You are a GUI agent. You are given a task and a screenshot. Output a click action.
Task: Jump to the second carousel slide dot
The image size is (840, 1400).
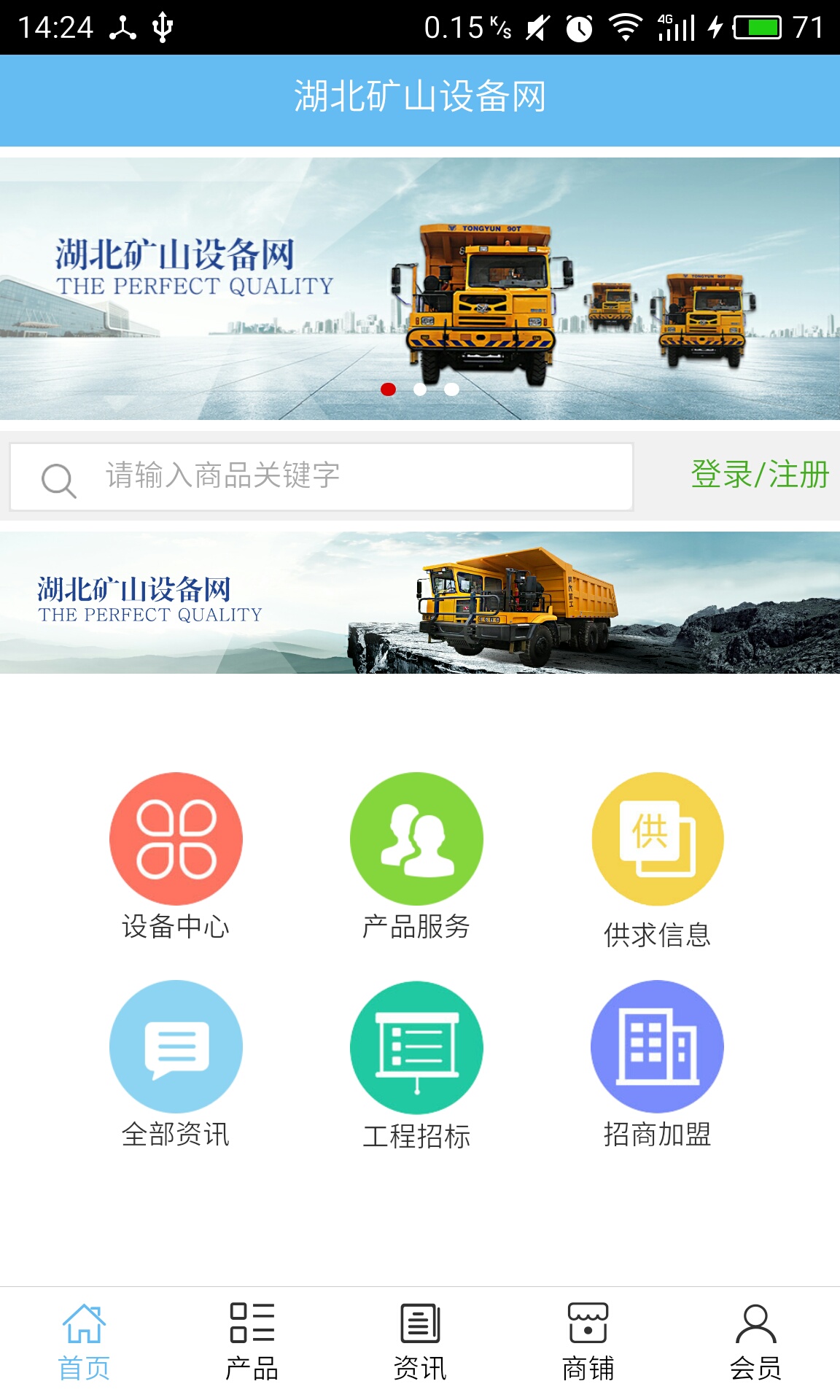pyautogui.click(x=420, y=389)
